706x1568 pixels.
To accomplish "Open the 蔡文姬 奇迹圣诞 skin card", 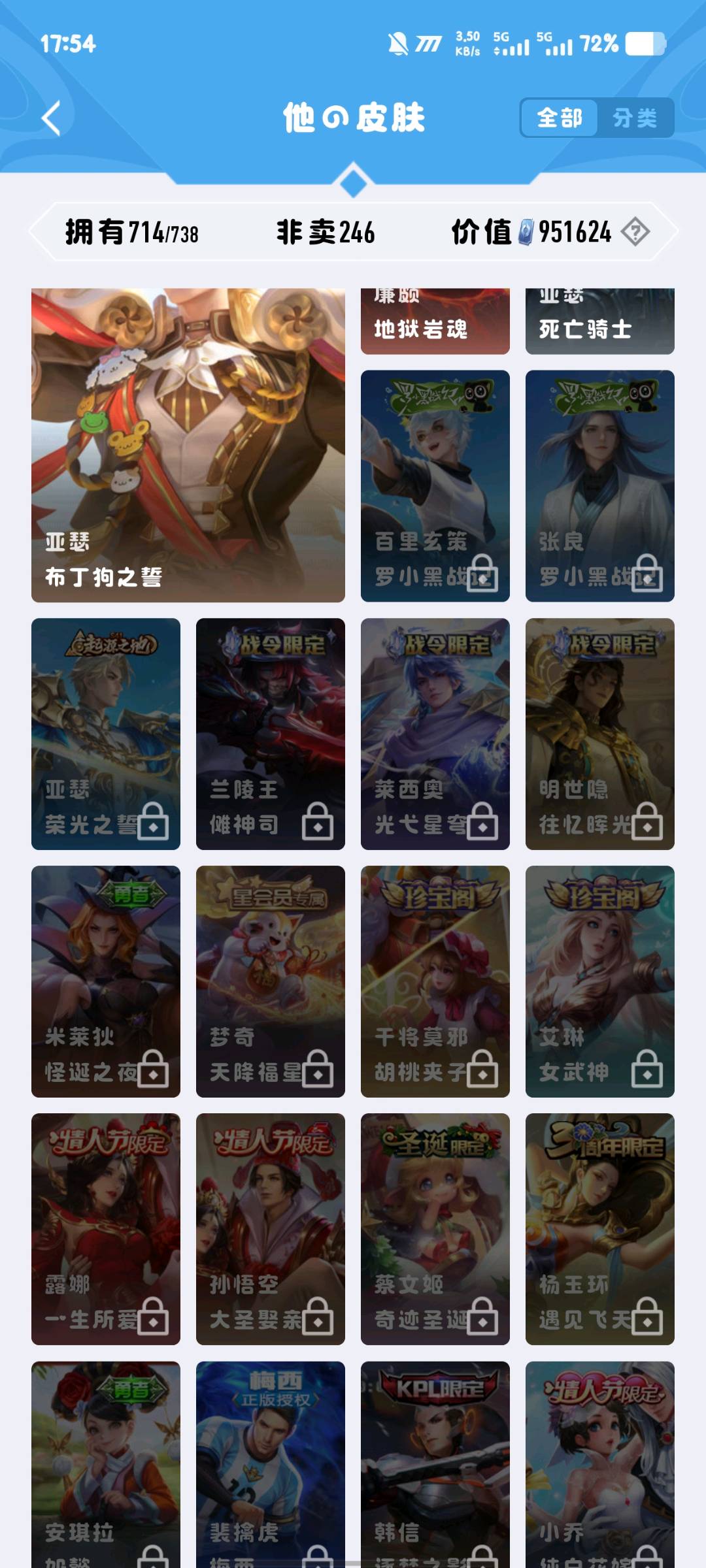I will 435,1229.
